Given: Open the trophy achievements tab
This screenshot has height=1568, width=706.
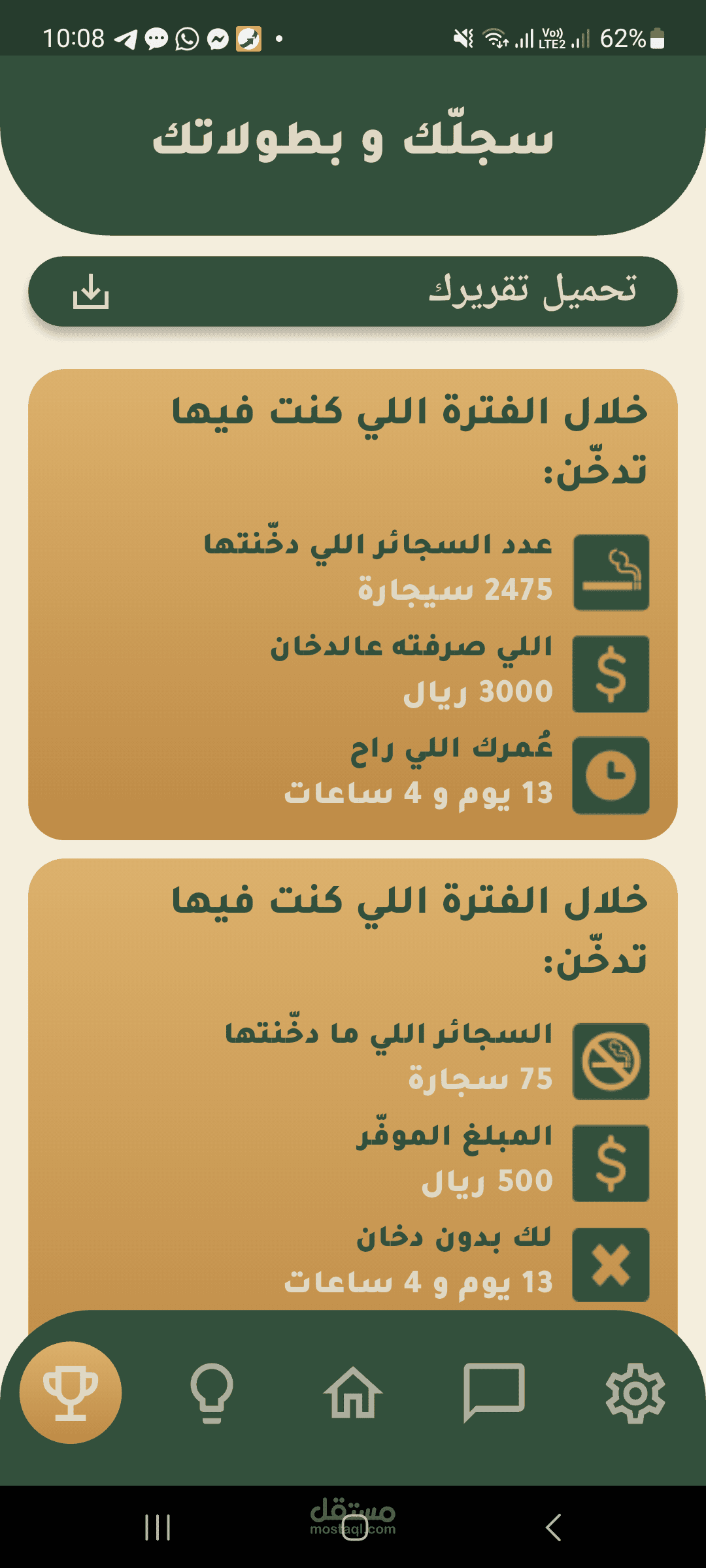Looking at the screenshot, I should click(x=71, y=1393).
